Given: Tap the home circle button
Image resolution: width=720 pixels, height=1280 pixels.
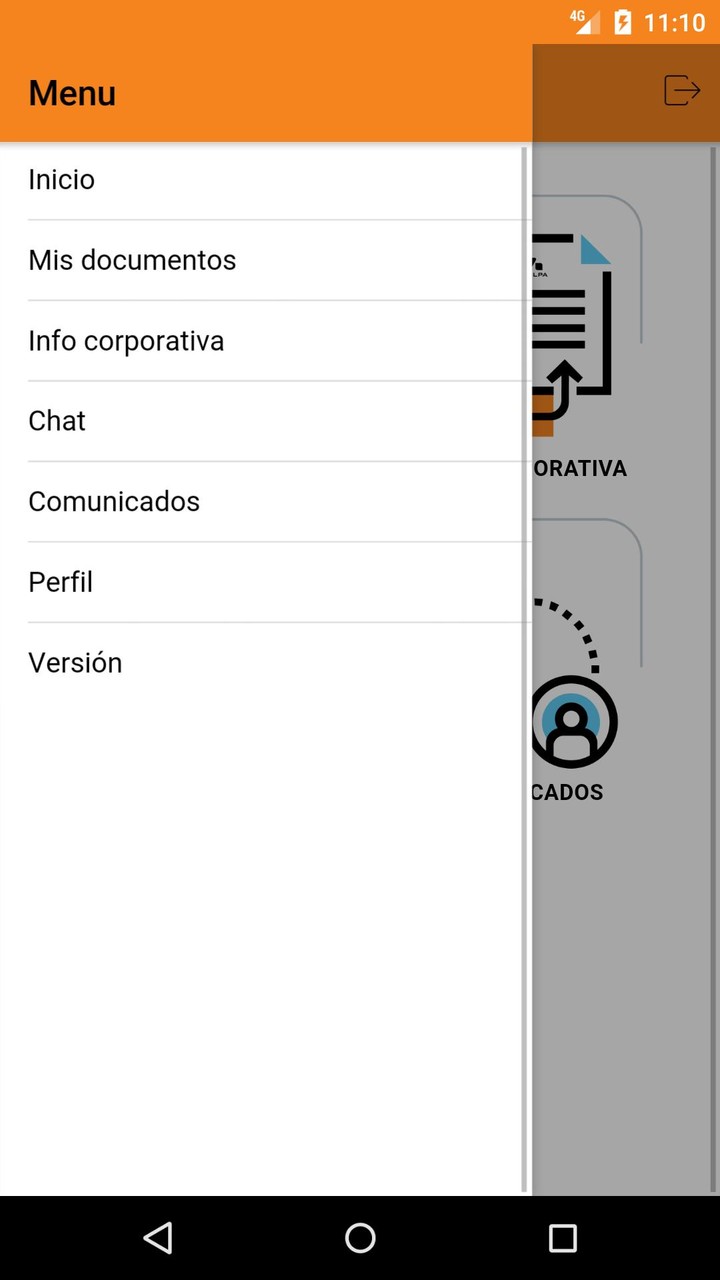Looking at the screenshot, I should (360, 1237).
